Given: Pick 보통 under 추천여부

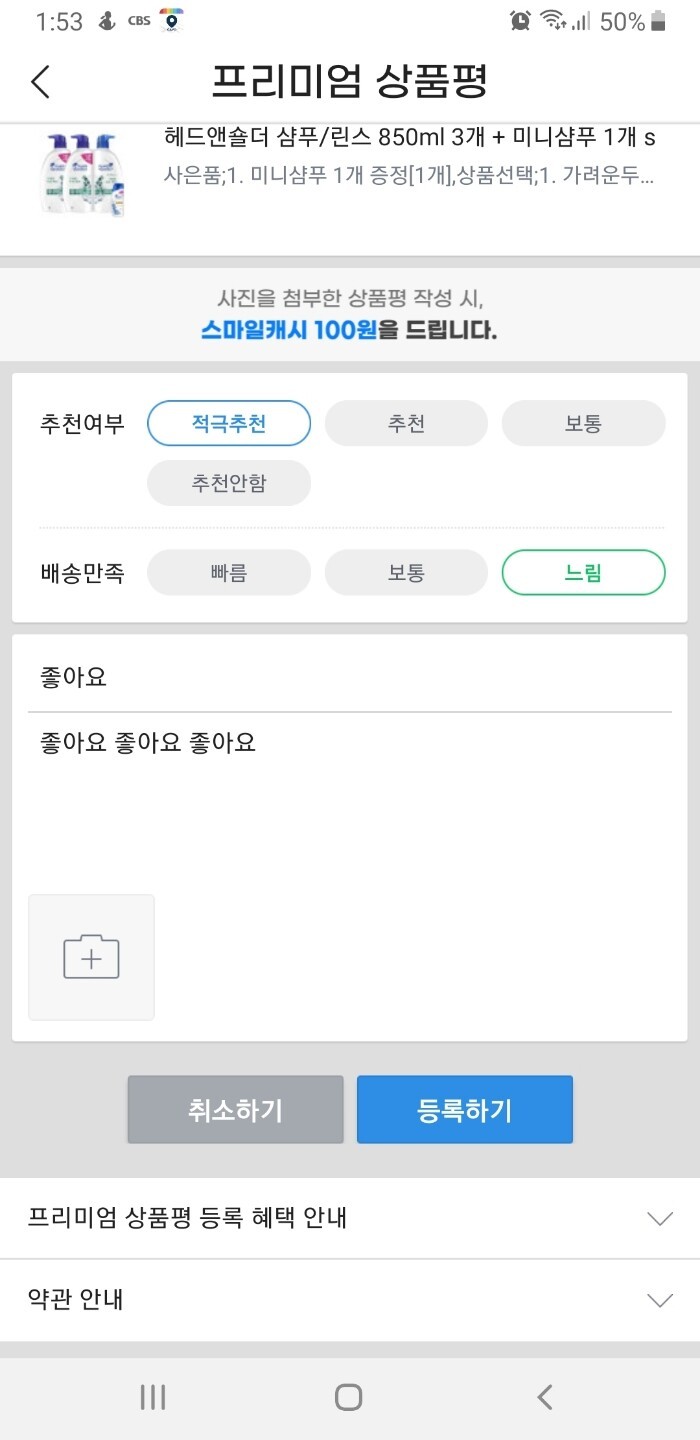Looking at the screenshot, I should (x=583, y=423).
